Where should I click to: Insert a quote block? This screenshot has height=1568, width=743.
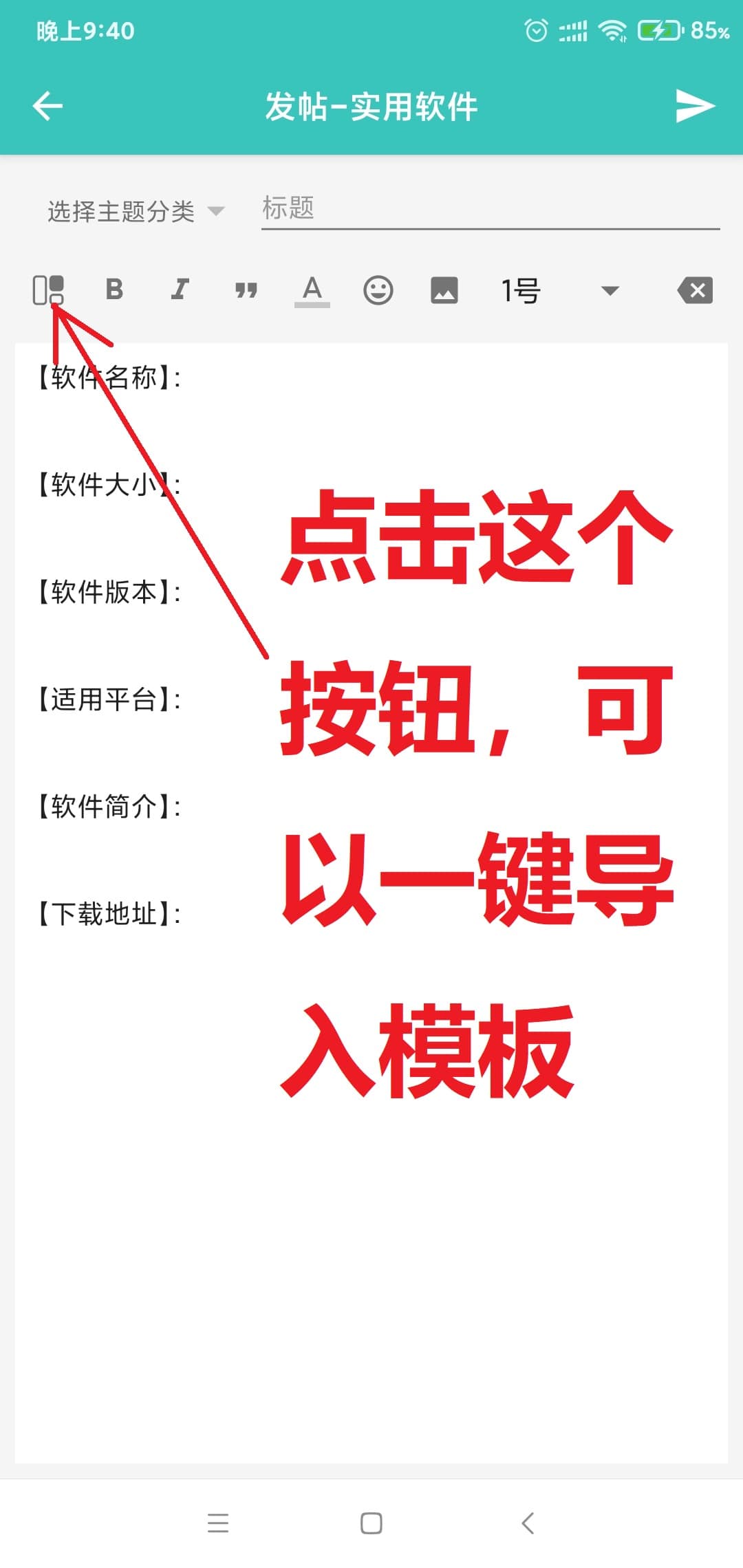click(246, 290)
